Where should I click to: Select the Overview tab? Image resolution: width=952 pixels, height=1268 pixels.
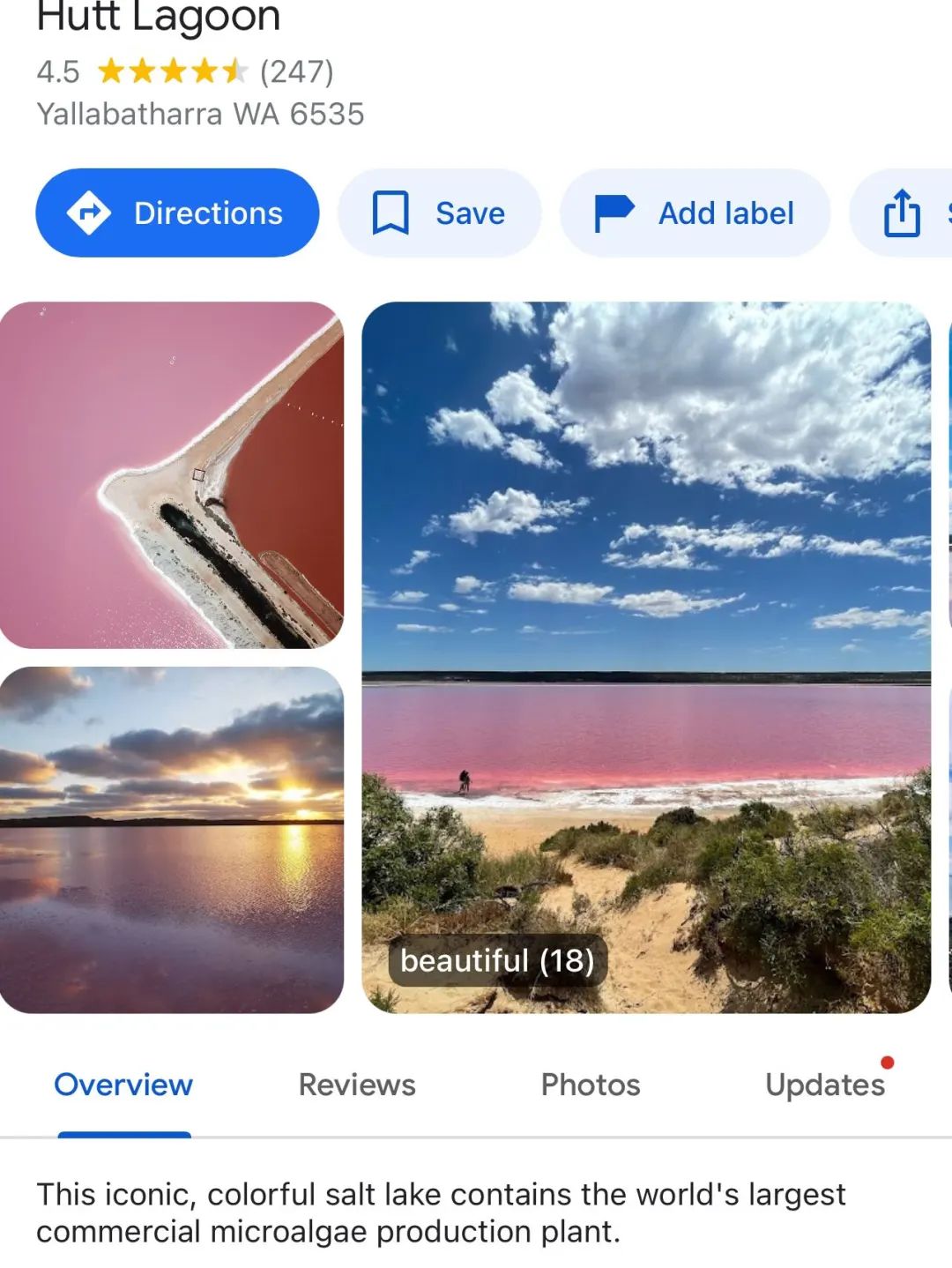click(123, 1085)
